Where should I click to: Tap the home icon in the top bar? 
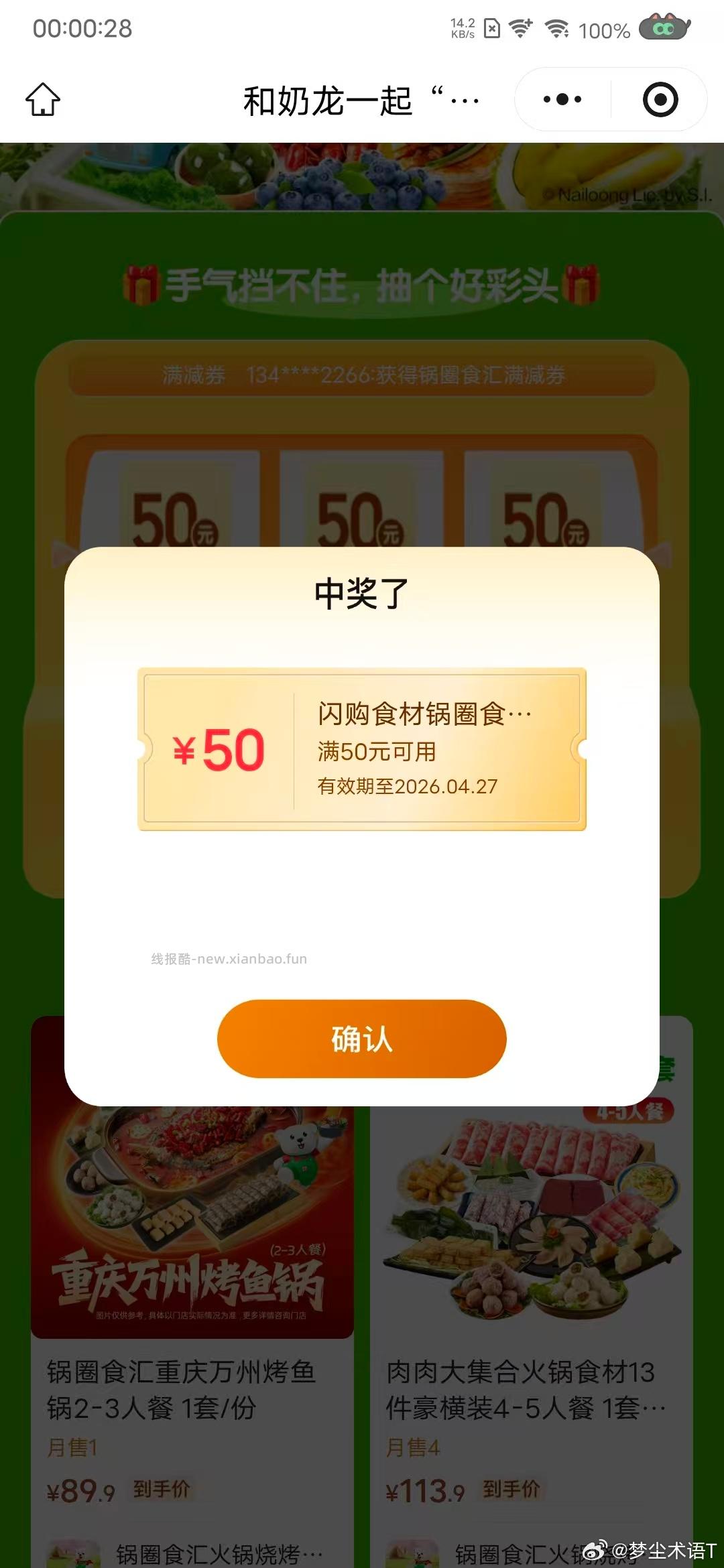click(44, 98)
